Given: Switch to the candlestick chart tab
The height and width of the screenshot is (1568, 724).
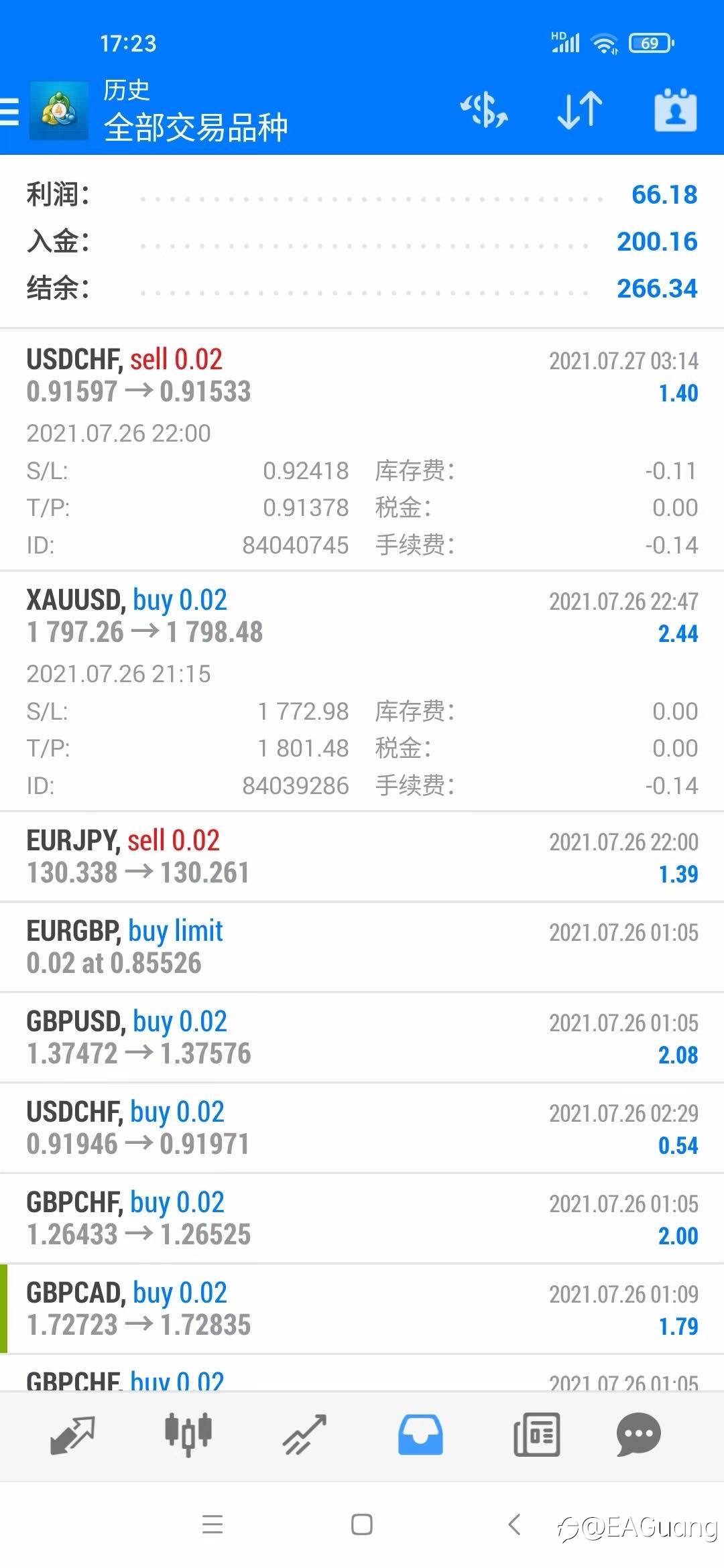Looking at the screenshot, I should click(x=188, y=1434).
